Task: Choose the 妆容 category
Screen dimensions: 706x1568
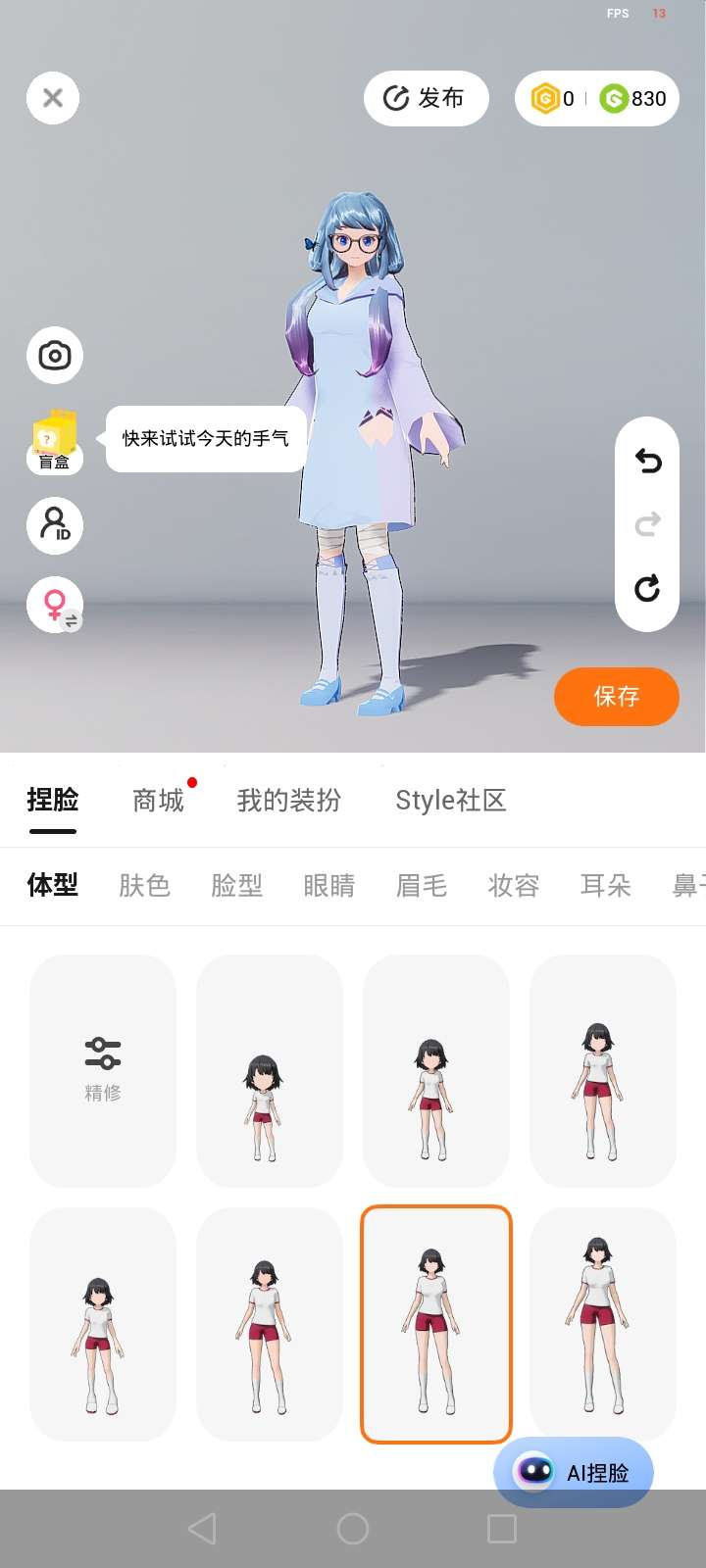Action: [x=513, y=886]
